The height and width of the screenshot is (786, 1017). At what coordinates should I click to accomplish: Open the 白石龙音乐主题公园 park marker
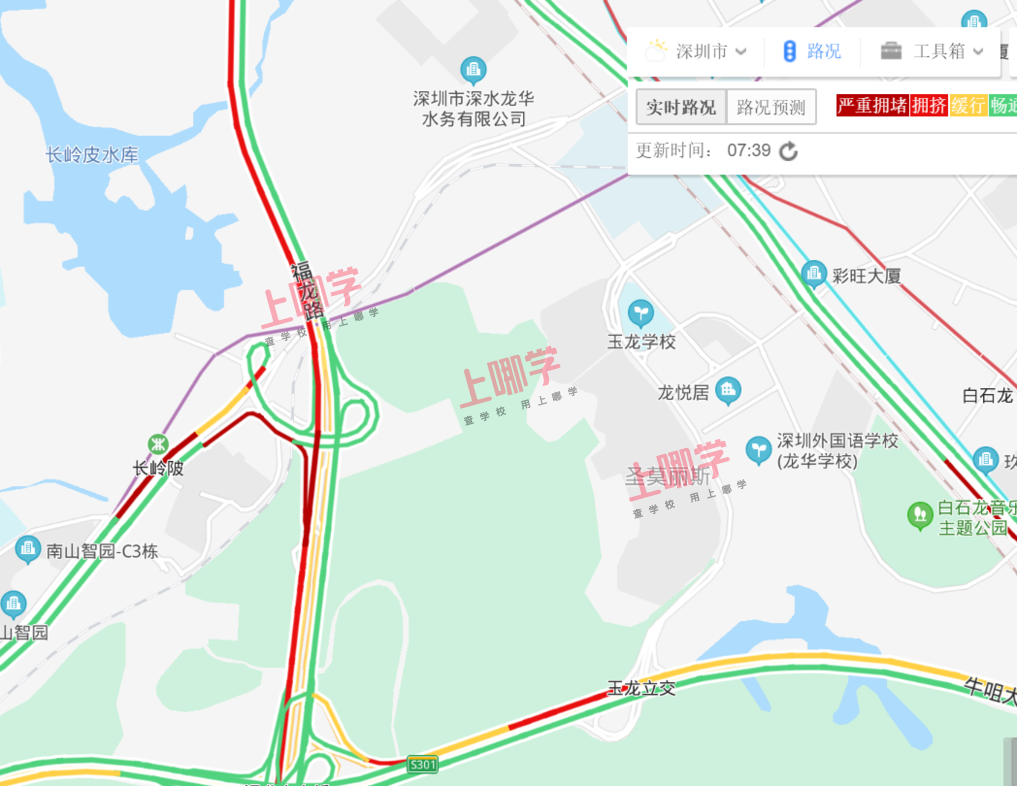tap(919, 516)
